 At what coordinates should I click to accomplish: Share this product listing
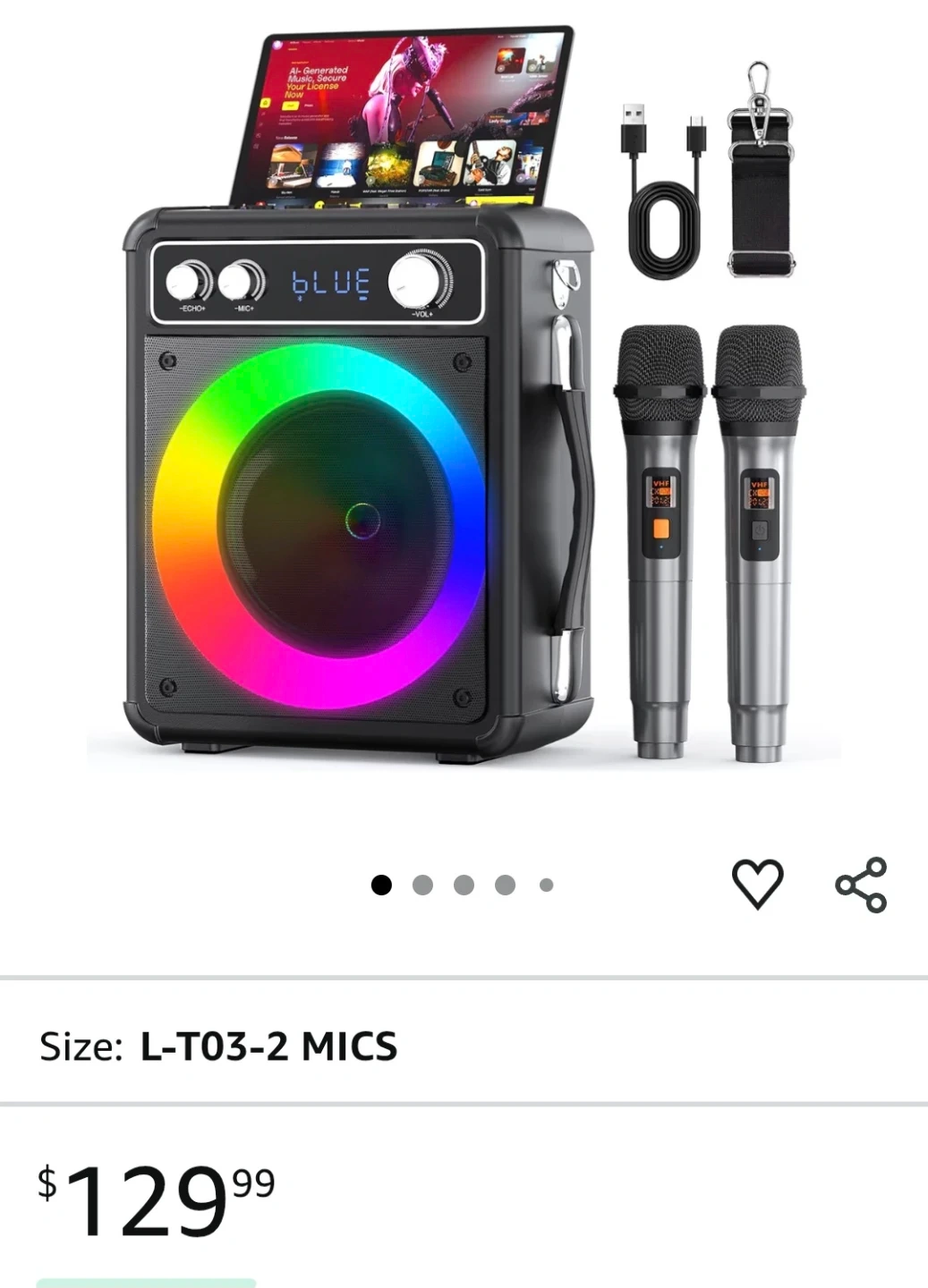pos(861,884)
